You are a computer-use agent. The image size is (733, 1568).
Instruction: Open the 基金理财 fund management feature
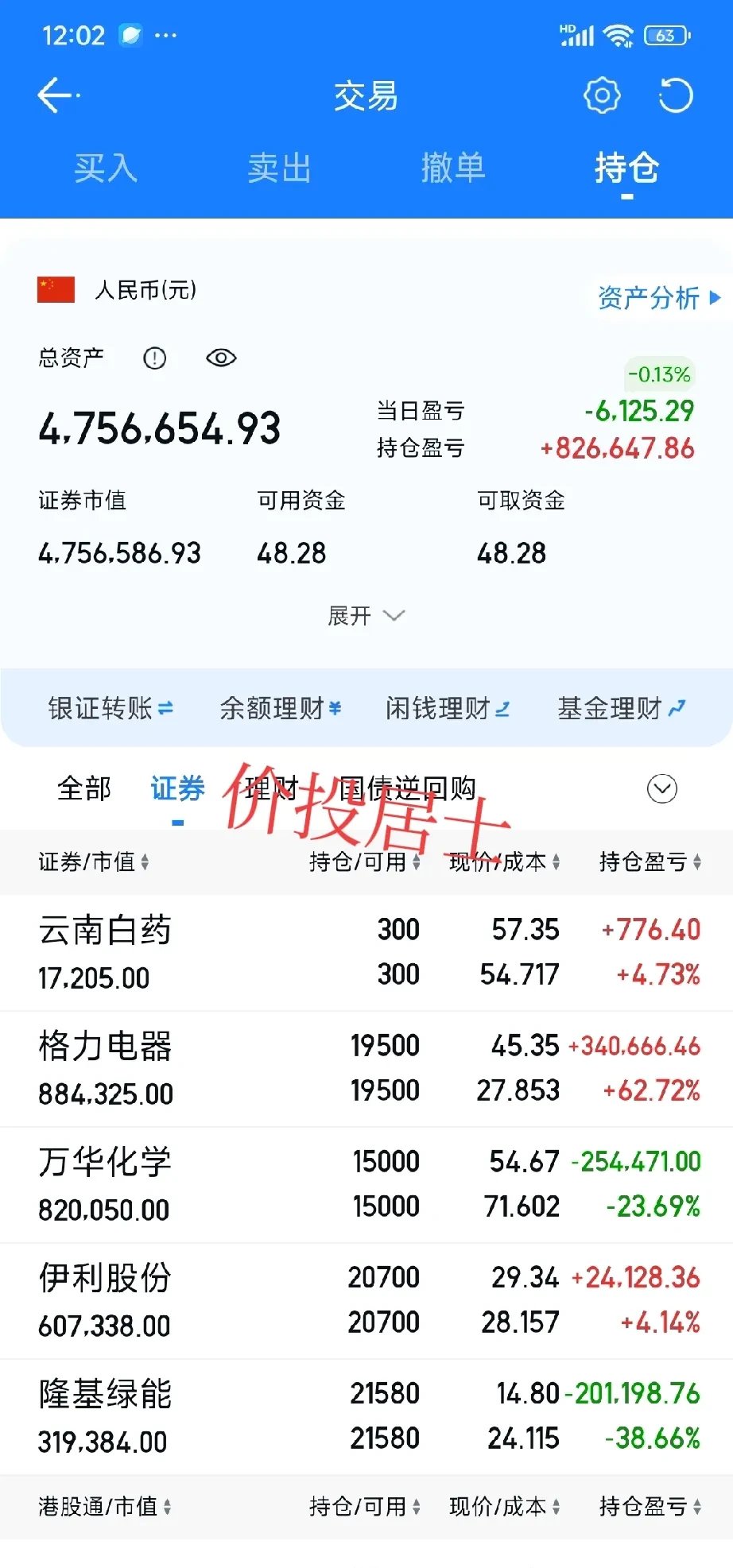(620, 707)
